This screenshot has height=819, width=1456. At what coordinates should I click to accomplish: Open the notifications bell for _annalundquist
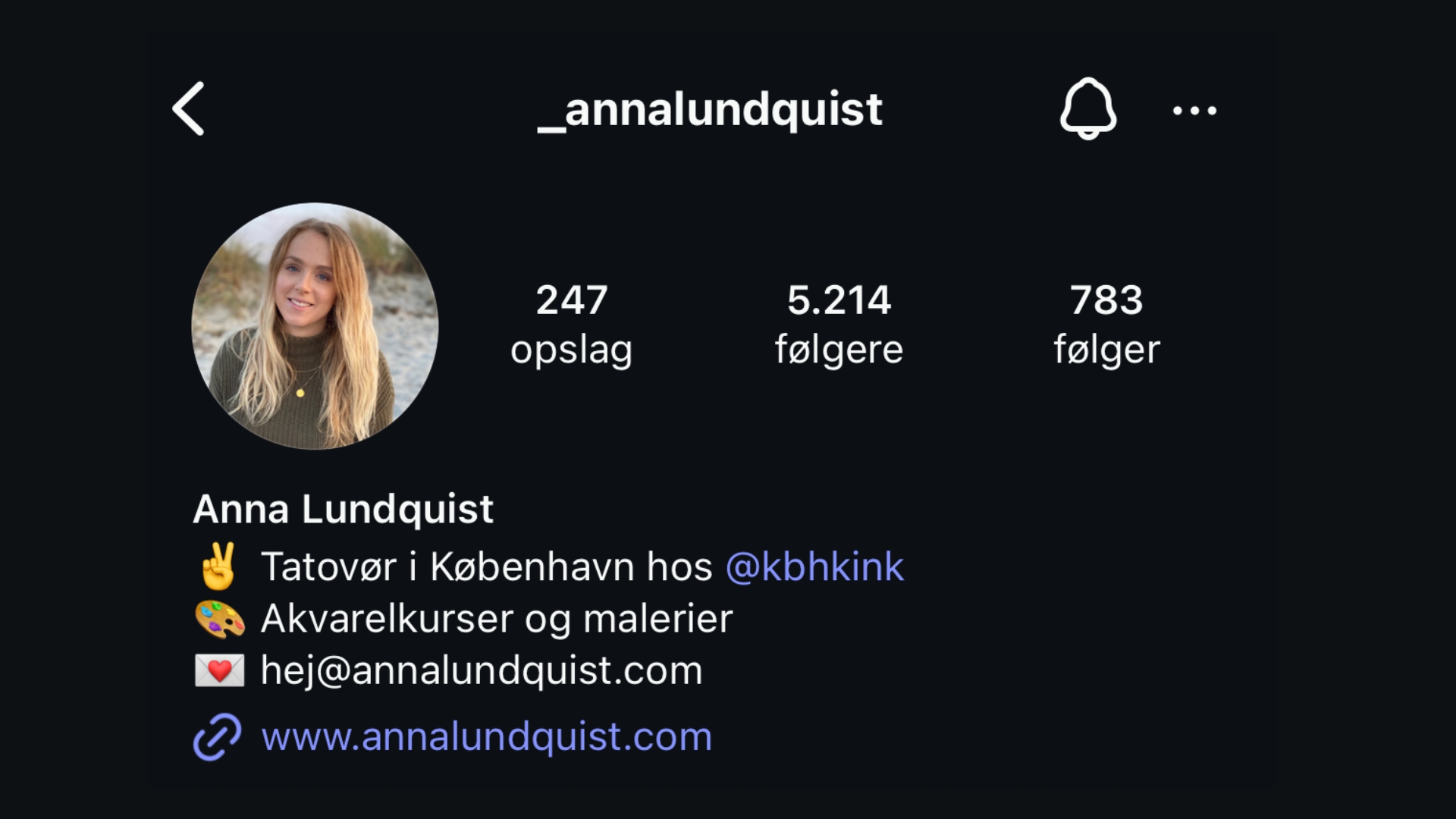pos(1087,109)
